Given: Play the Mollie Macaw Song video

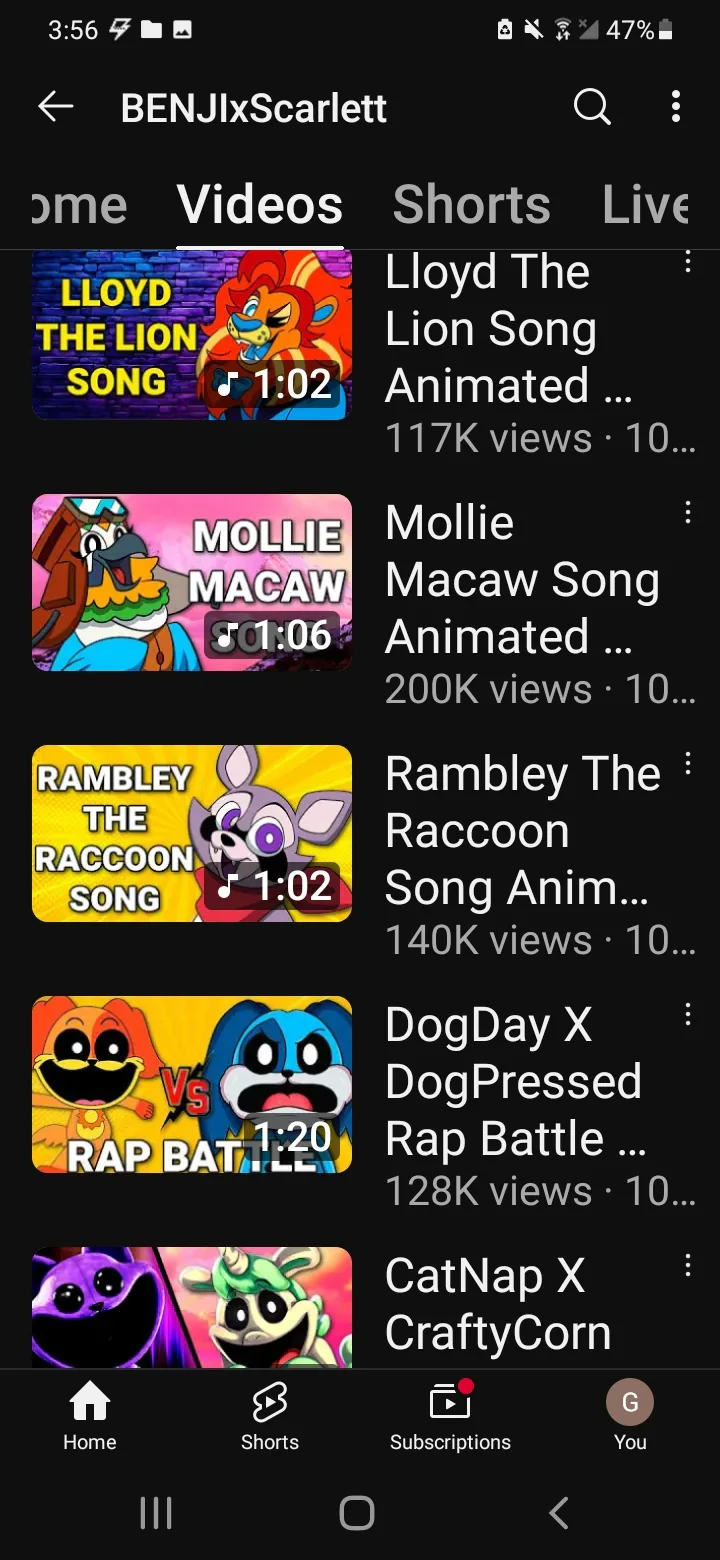Looking at the screenshot, I should (x=192, y=582).
